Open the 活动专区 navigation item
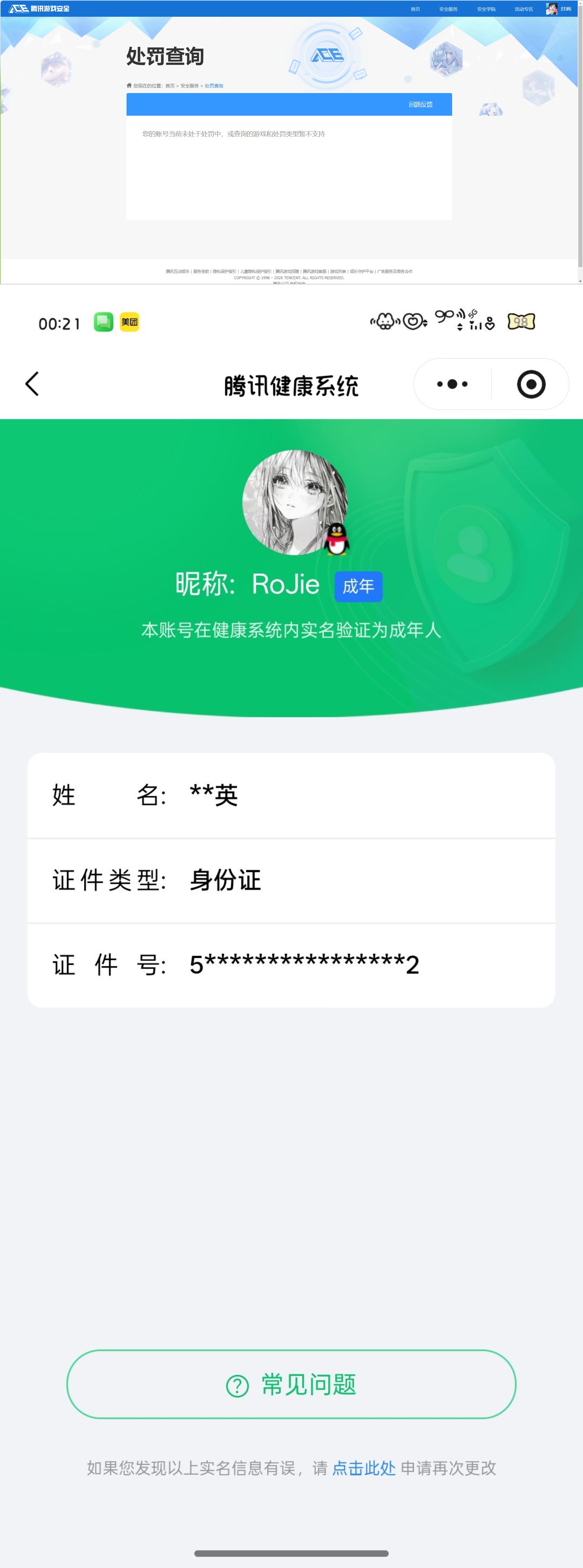 coord(523,9)
